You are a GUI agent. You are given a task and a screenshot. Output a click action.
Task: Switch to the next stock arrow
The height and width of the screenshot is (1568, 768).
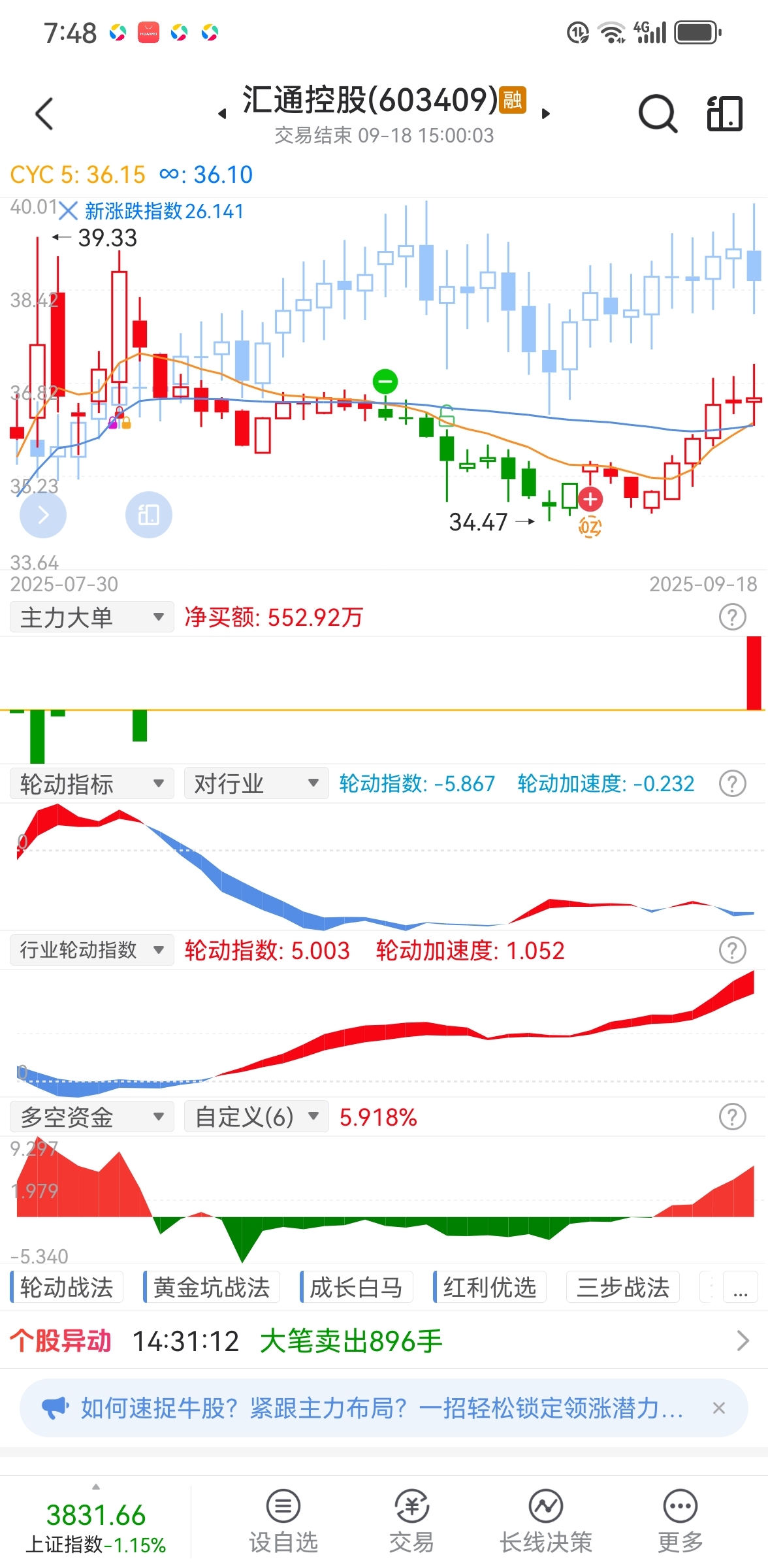coord(546,114)
